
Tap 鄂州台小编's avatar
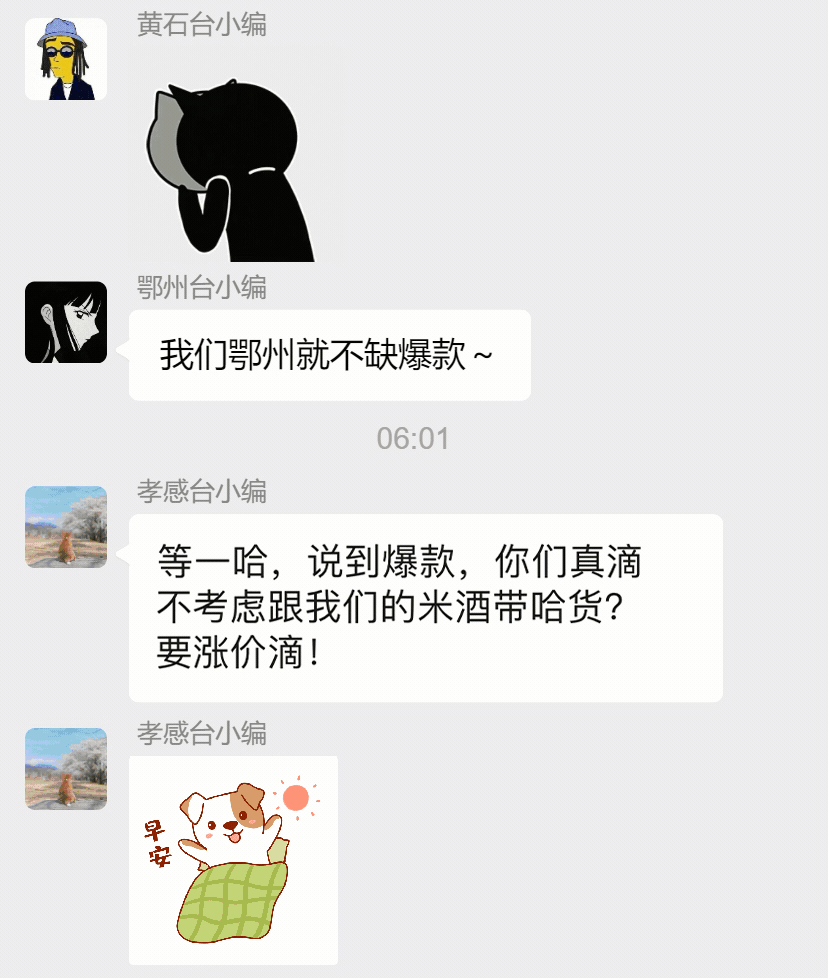point(66,322)
